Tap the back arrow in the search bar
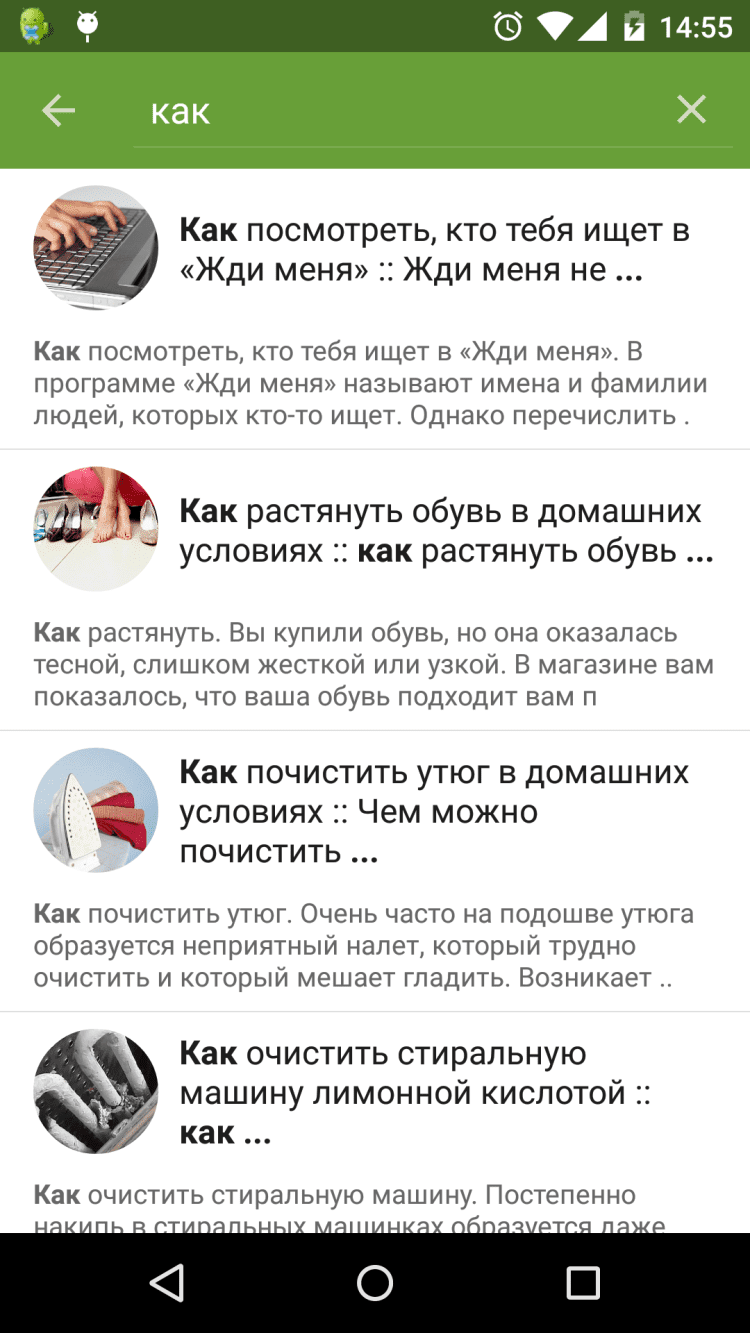 58,111
